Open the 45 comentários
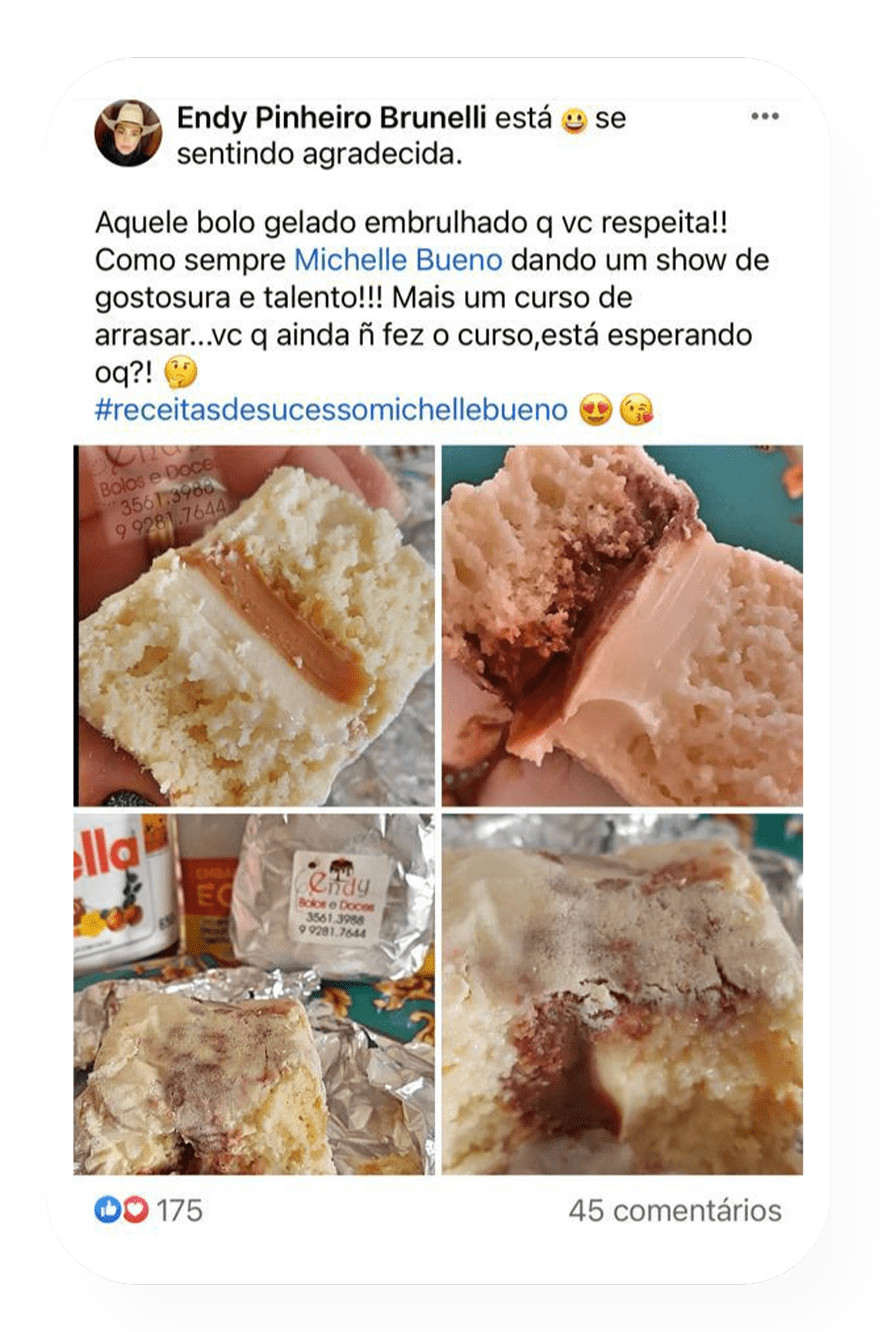888x1332 pixels. 674,1210
